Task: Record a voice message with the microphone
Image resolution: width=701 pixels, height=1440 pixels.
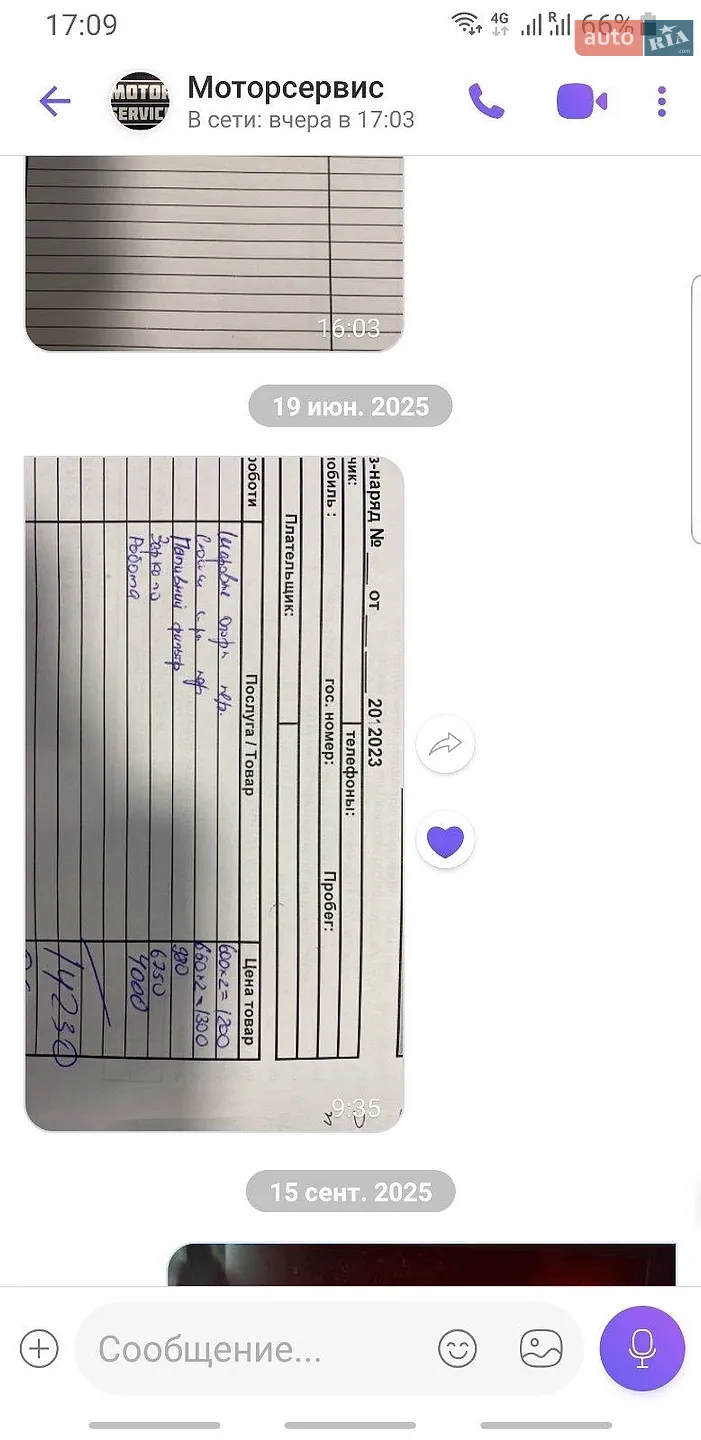Action: [642, 1348]
